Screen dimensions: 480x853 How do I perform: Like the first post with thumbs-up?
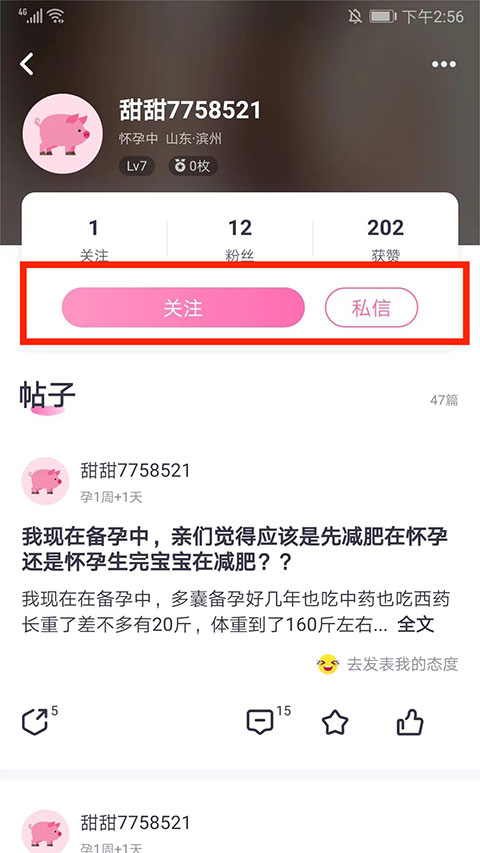point(409,722)
